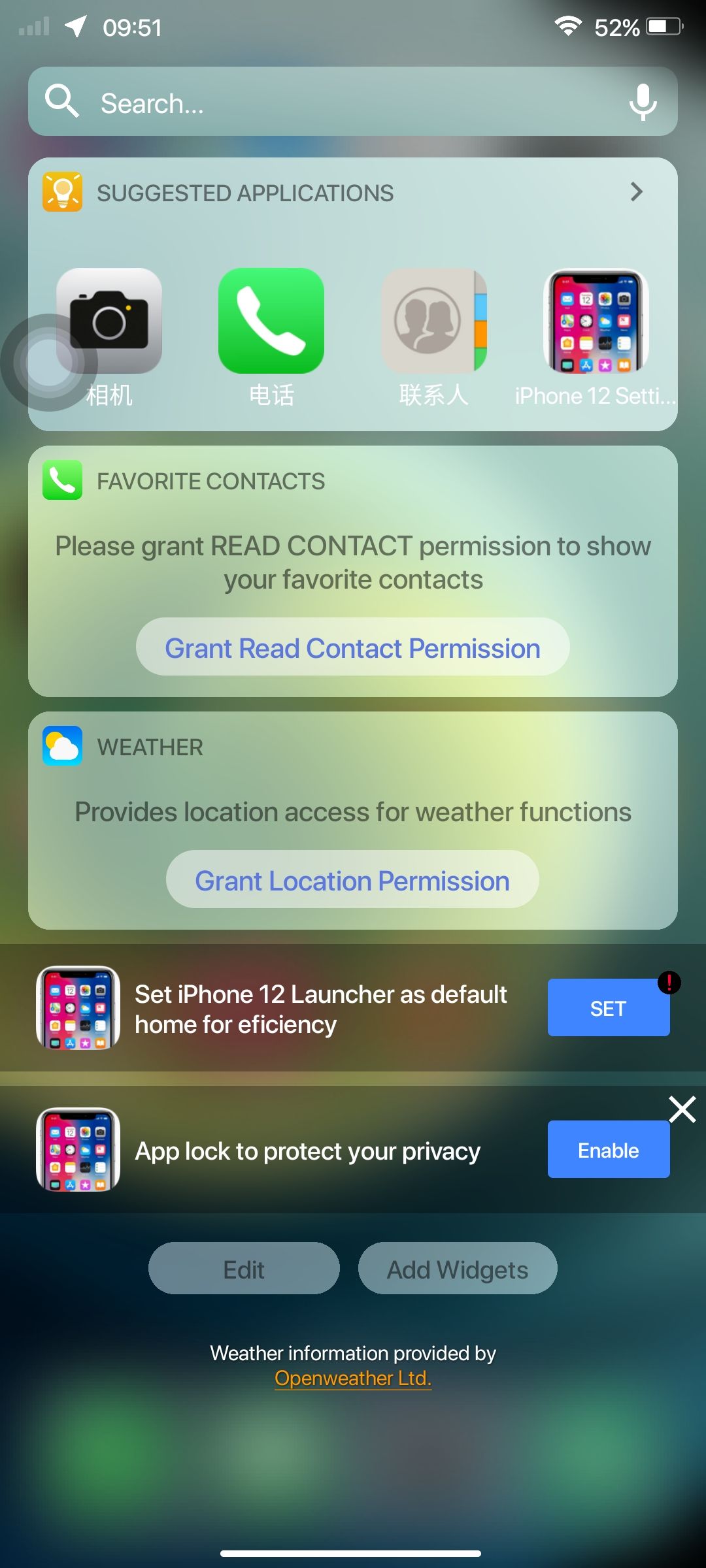
Task: Open the Openweather Ltd. link
Action: pyautogui.click(x=353, y=1378)
